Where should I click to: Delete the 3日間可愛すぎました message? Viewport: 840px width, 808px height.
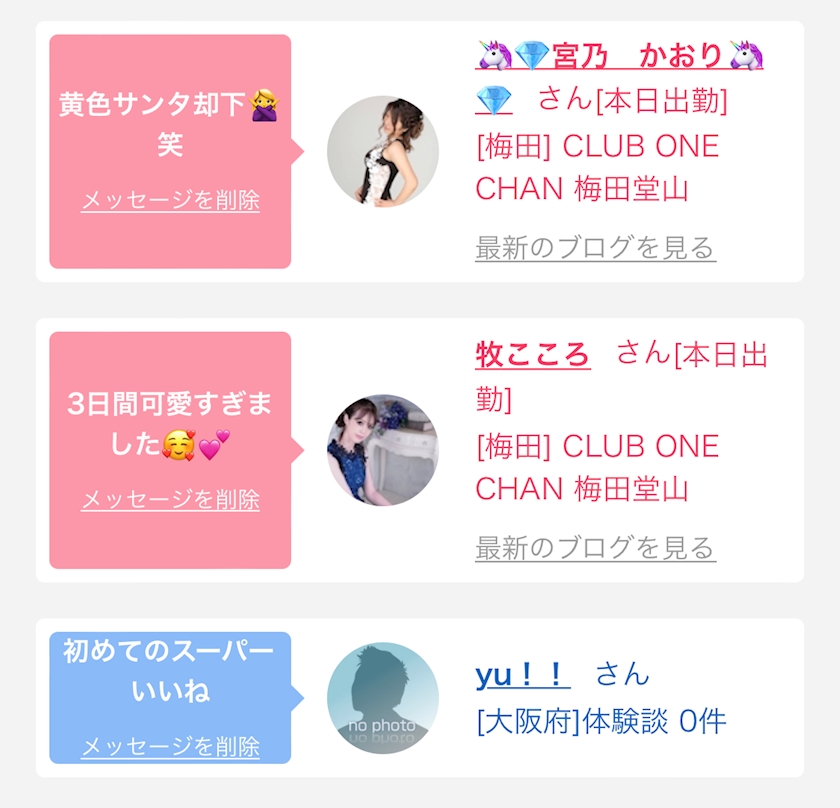point(170,500)
